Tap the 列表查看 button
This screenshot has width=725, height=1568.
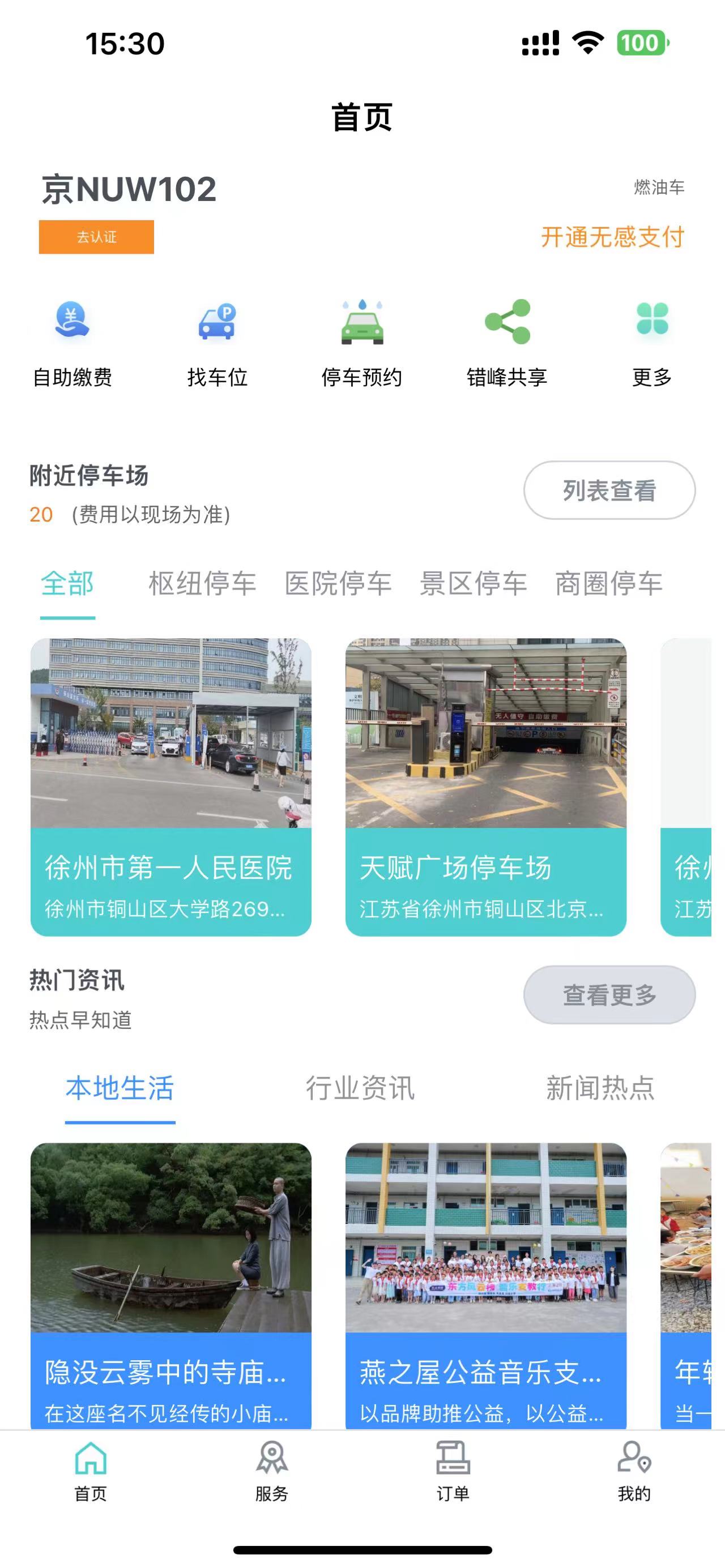[x=609, y=490]
